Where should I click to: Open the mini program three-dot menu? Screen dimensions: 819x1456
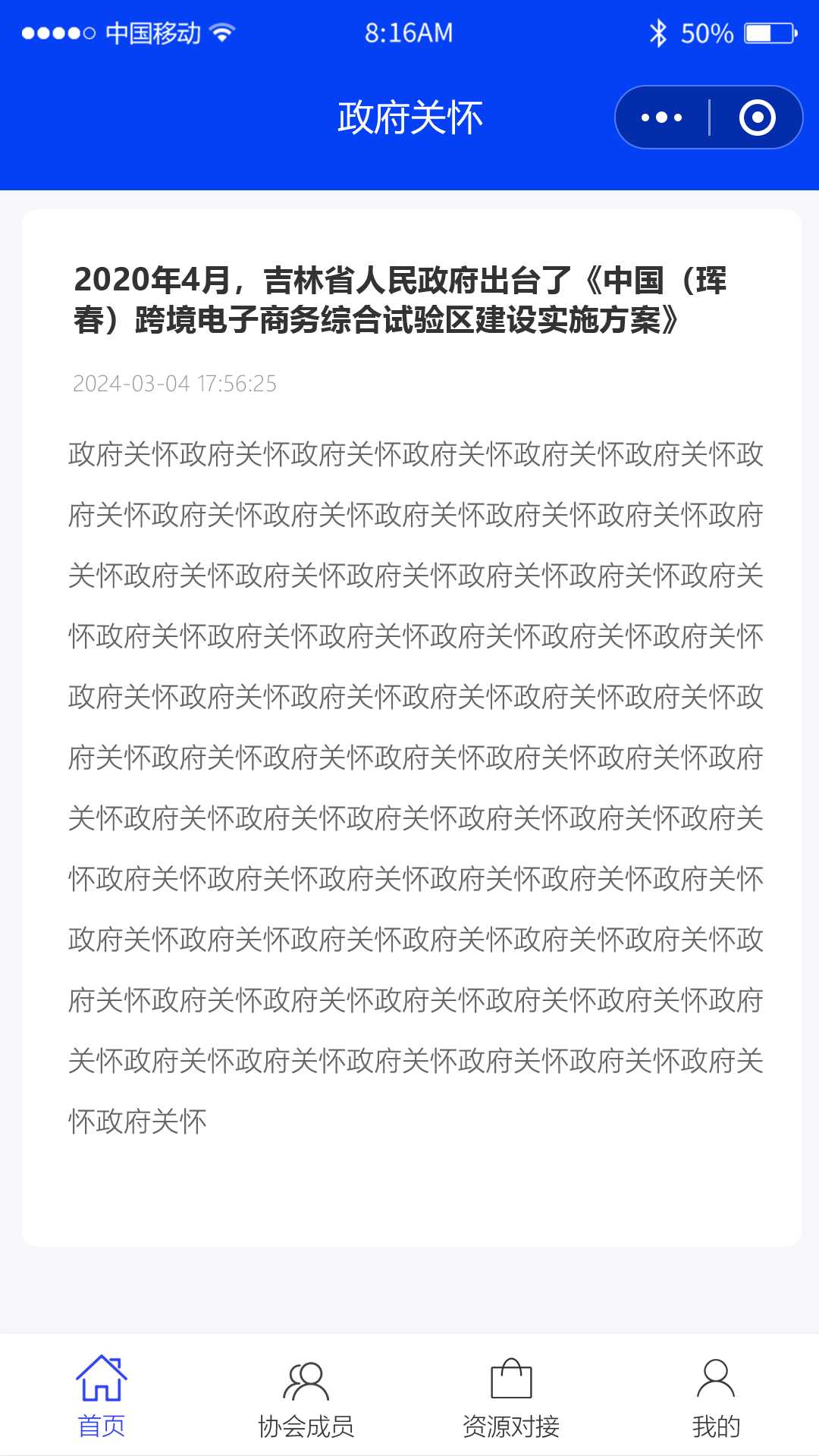(661, 118)
